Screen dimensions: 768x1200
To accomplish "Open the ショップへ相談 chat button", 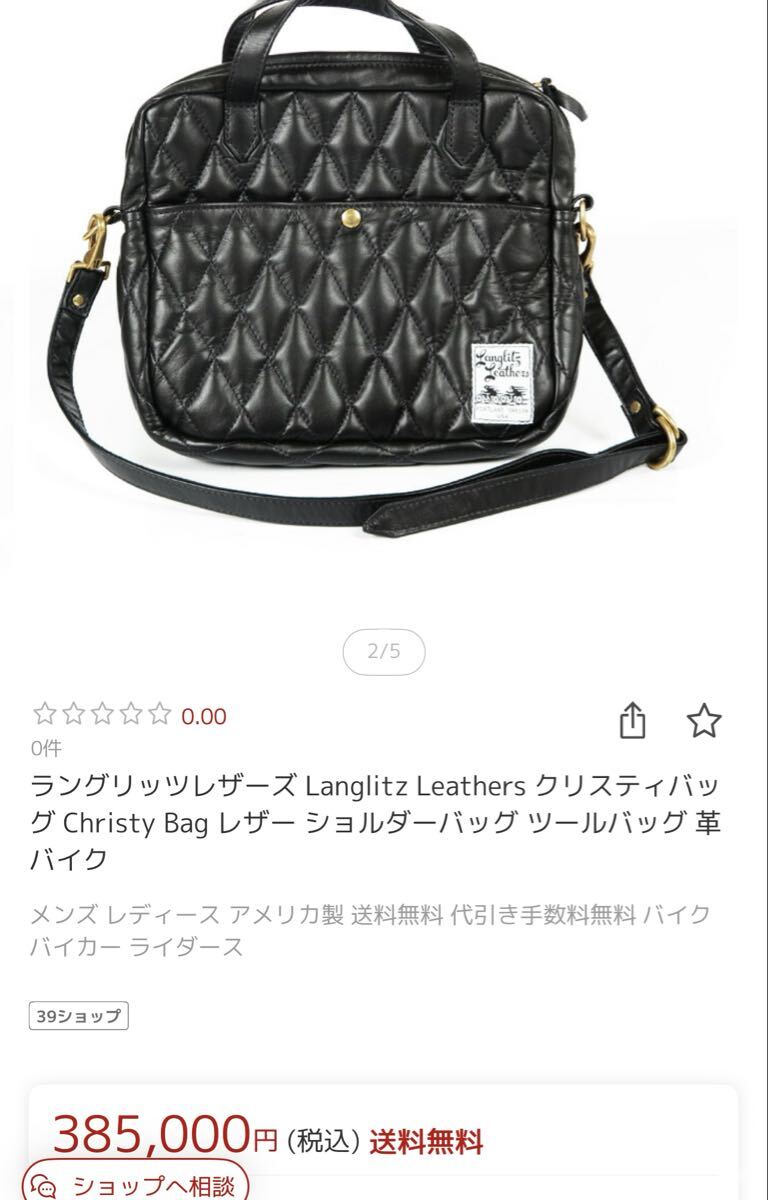I will click(x=135, y=1185).
